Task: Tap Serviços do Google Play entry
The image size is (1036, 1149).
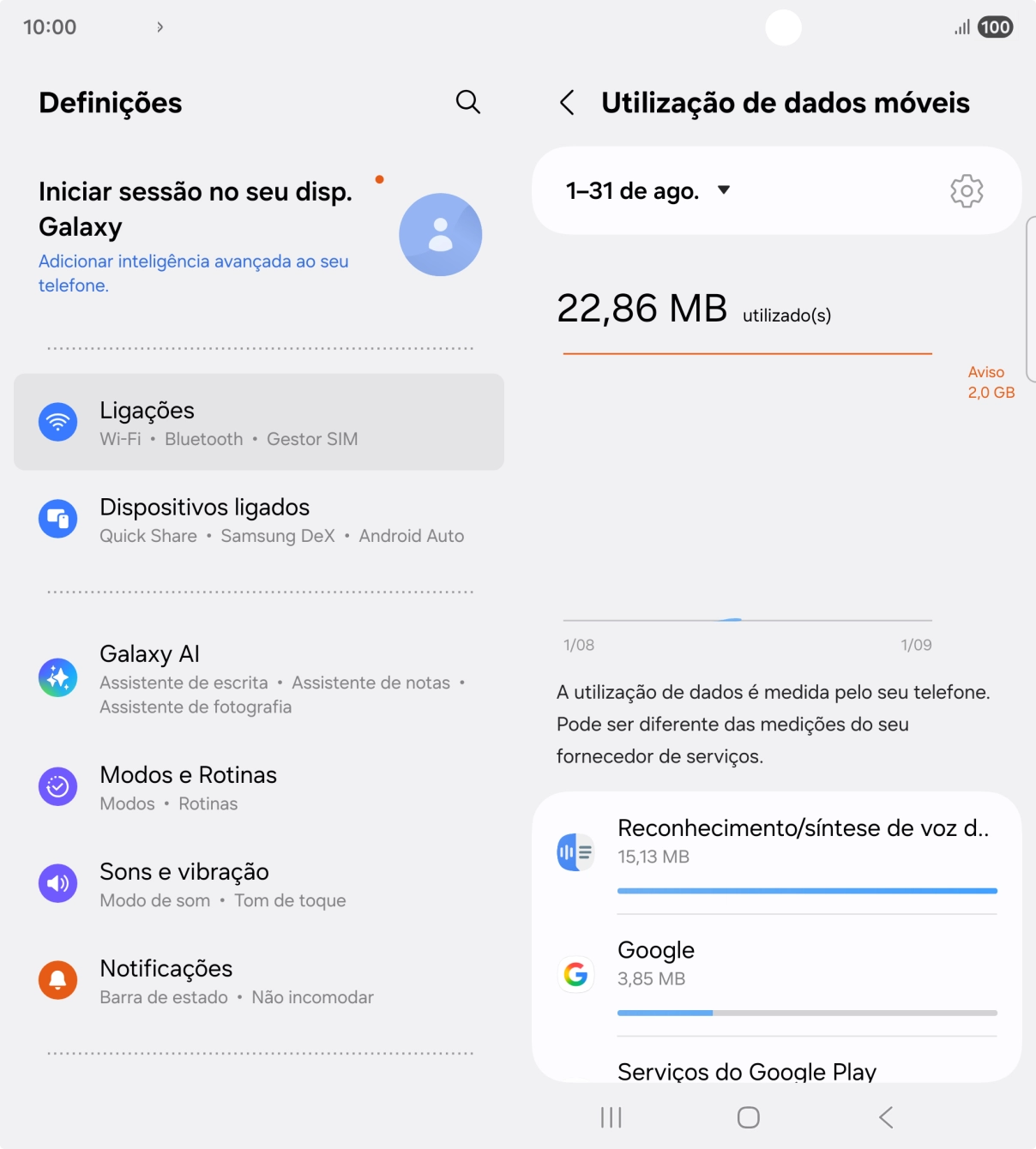Action: pyautogui.click(x=747, y=1071)
